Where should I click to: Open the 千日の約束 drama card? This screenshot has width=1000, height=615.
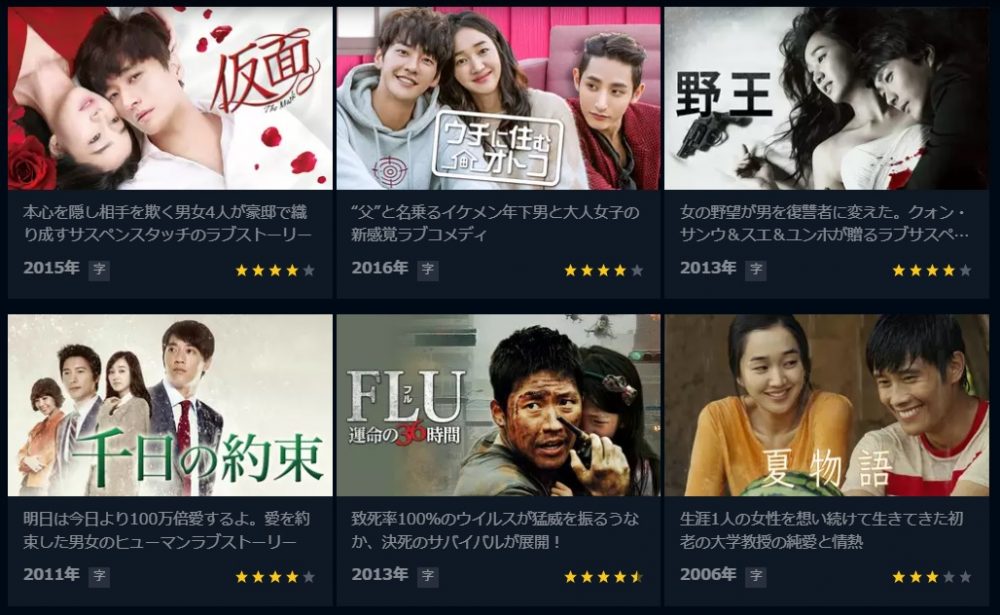tap(170, 405)
